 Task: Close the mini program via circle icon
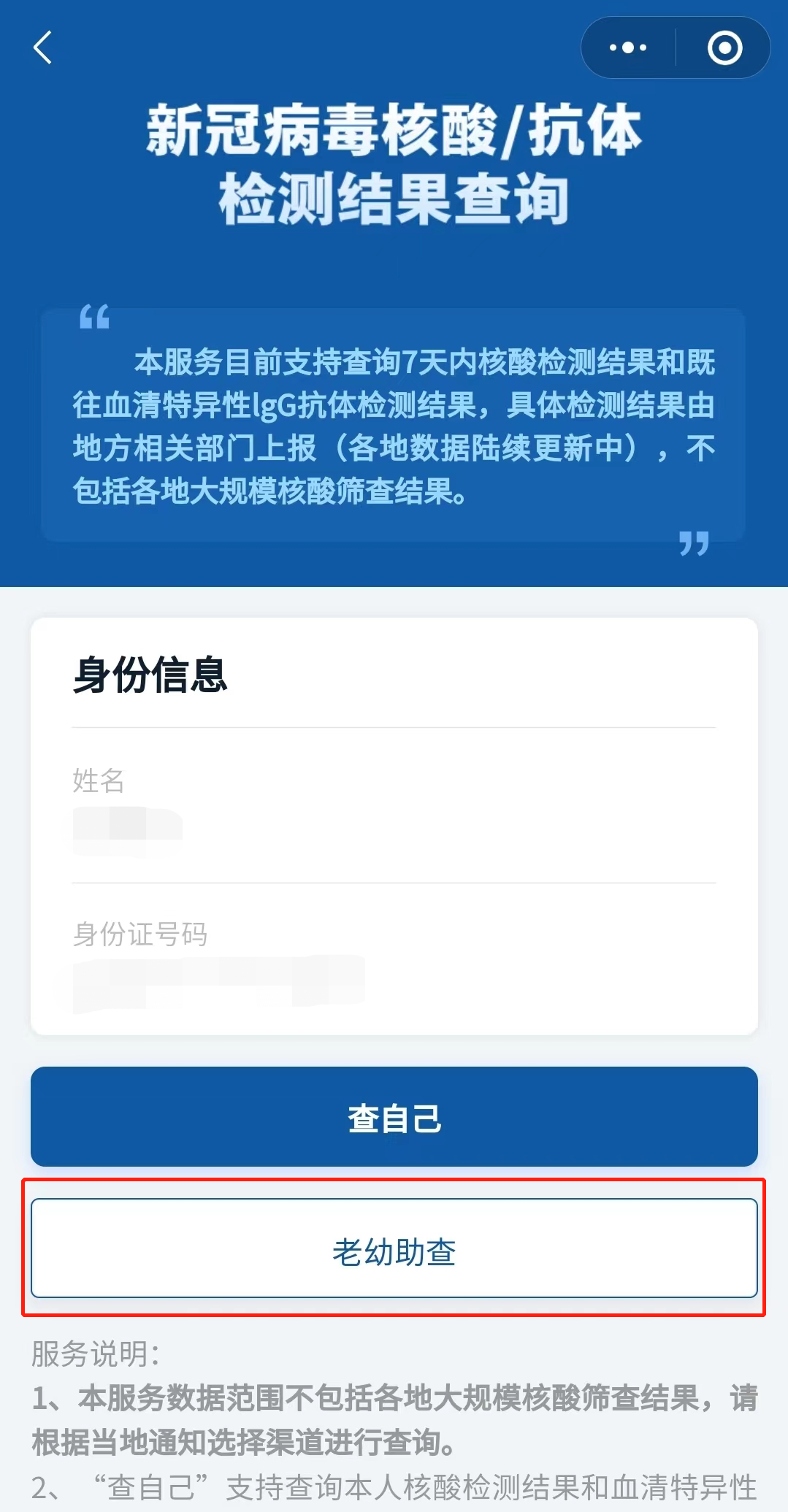click(724, 48)
